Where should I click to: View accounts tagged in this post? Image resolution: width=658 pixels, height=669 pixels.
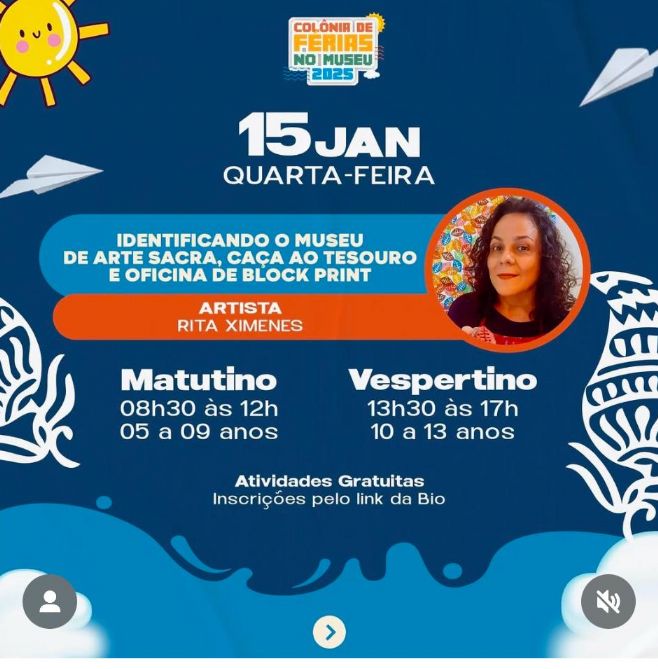tap(50, 601)
